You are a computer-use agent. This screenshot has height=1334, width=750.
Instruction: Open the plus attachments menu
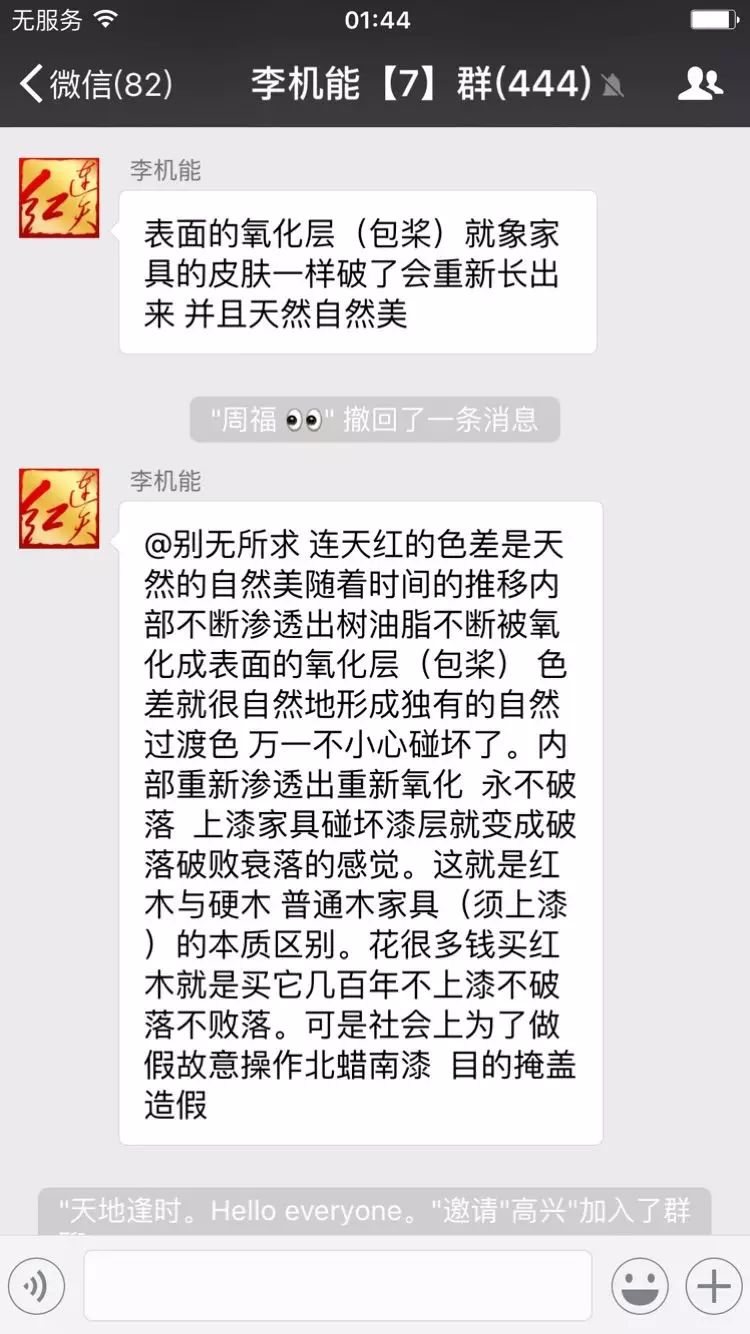pyautogui.click(x=713, y=1285)
